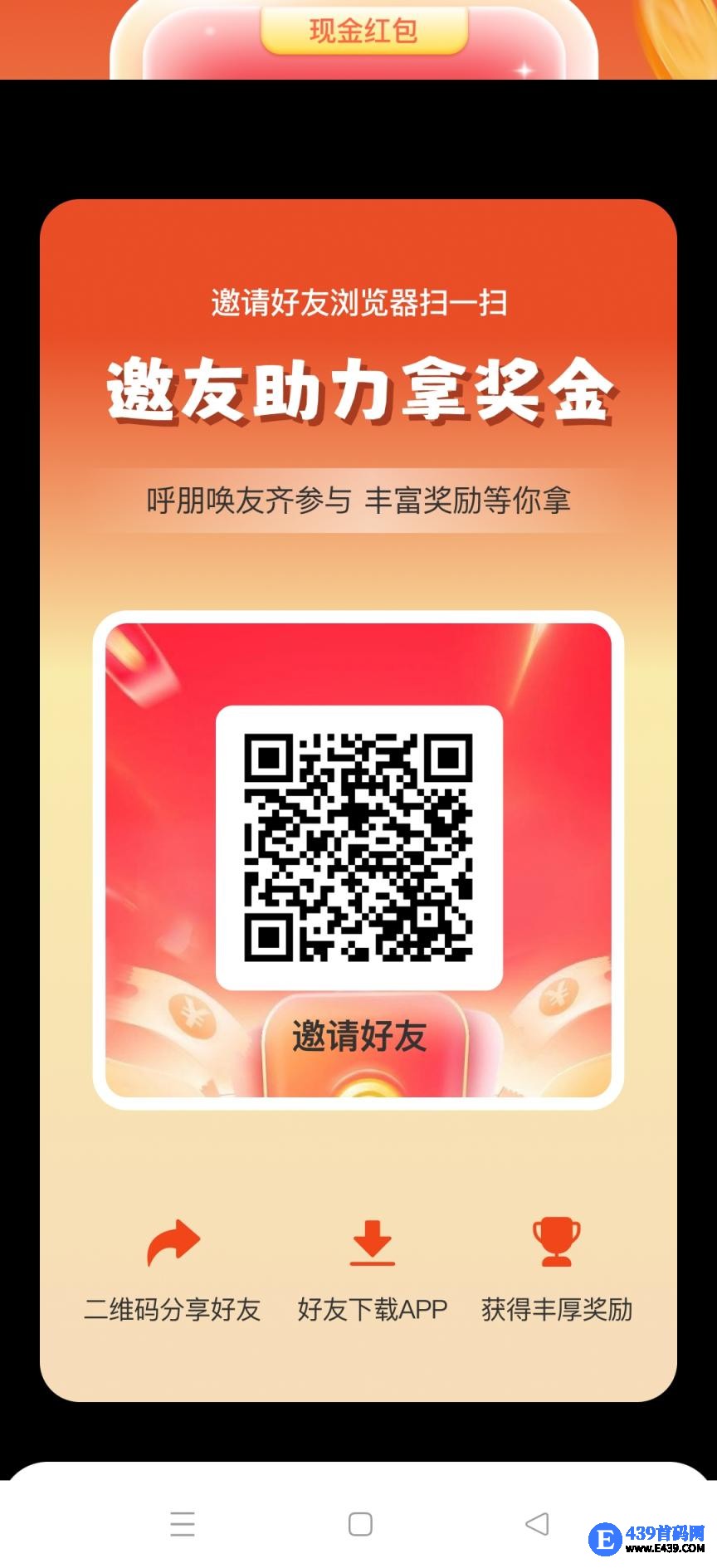Tap the text 邀请好友浏览器扫一扫
This screenshot has width=717, height=1568.
tap(359, 303)
